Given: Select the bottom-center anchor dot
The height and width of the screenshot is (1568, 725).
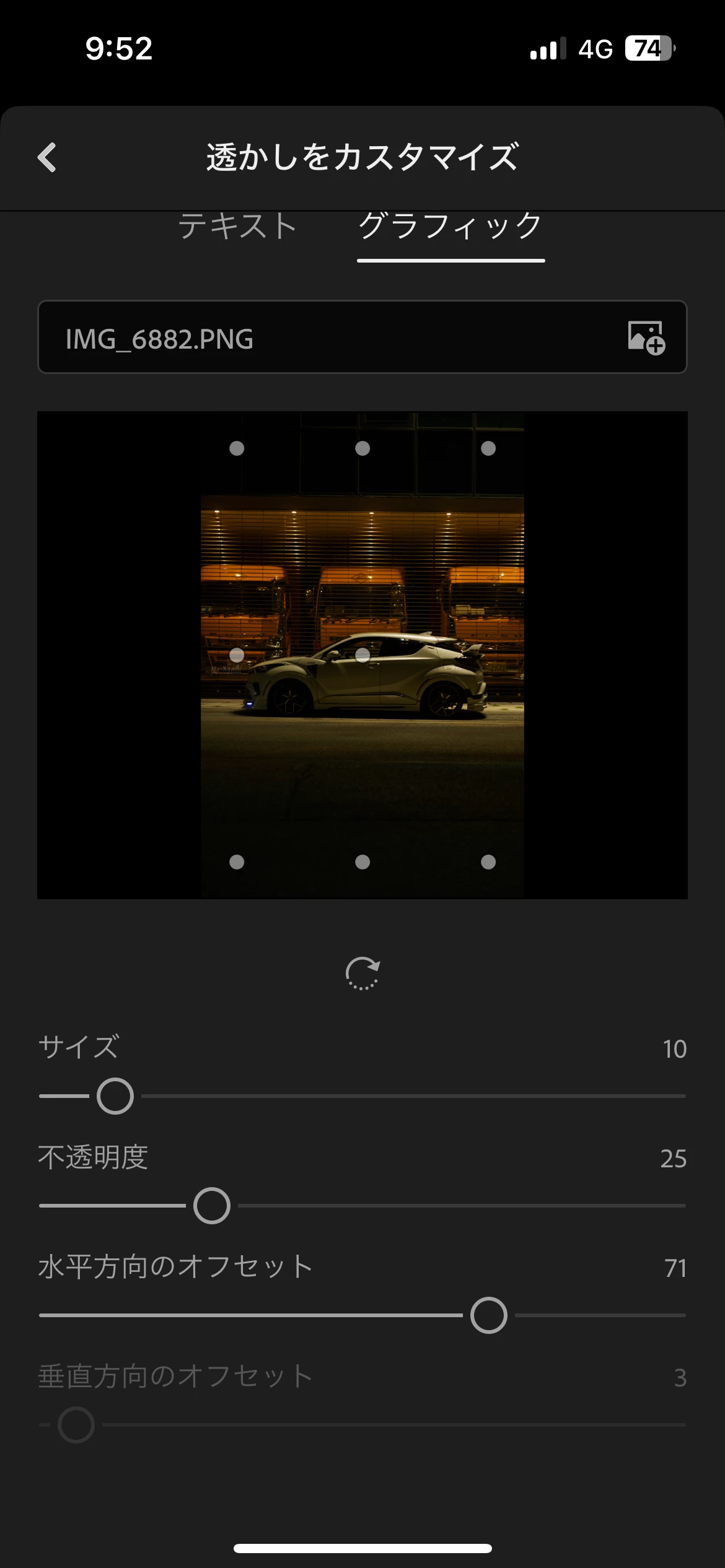Looking at the screenshot, I should pyautogui.click(x=362, y=862).
